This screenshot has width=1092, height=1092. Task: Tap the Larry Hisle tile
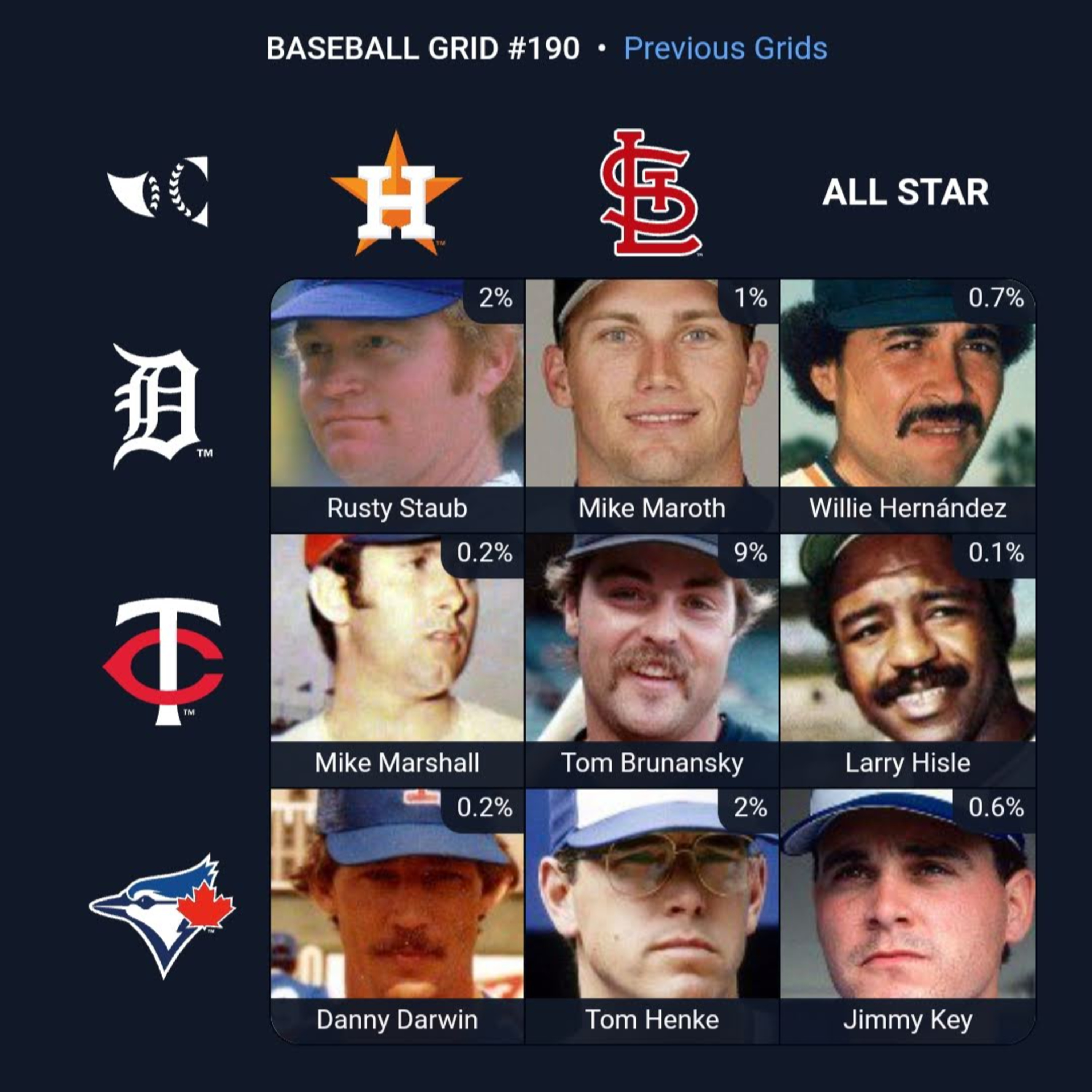point(907,660)
